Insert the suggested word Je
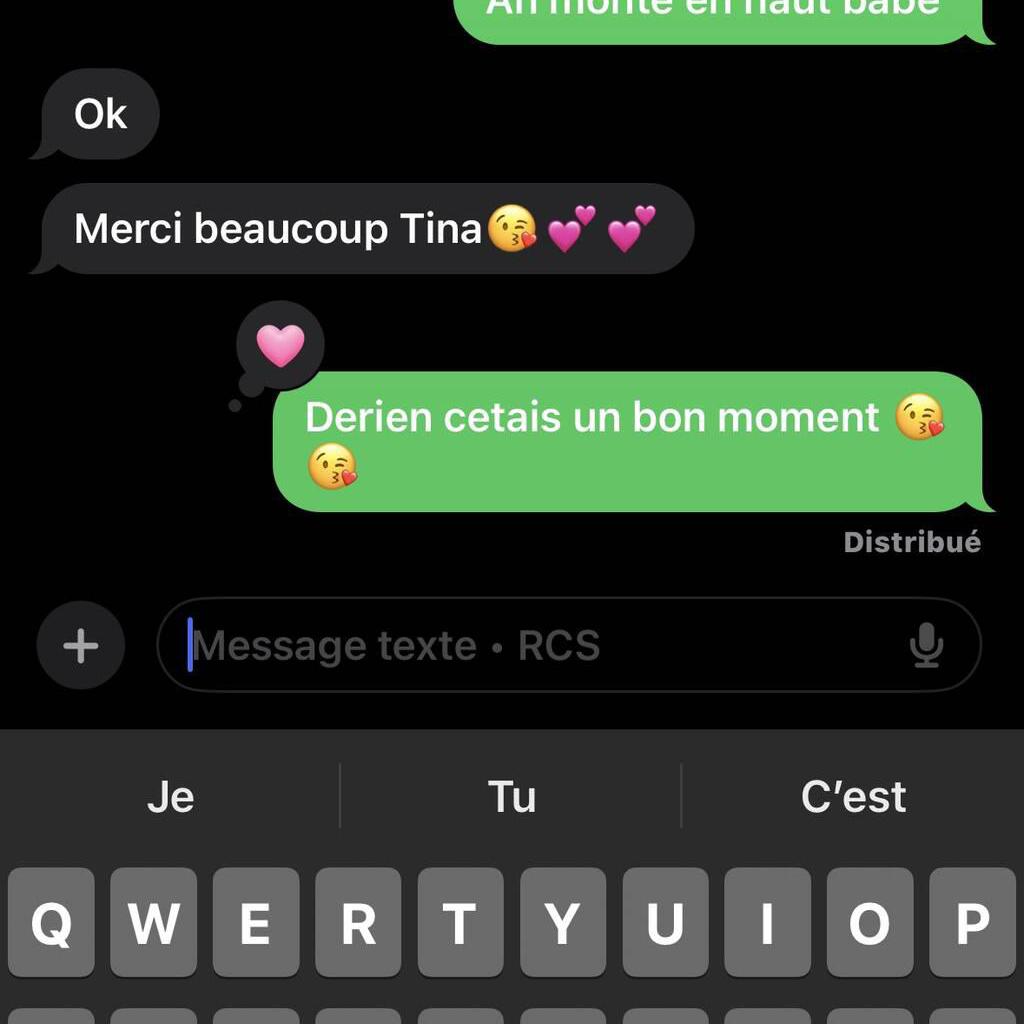This screenshot has width=1024, height=1024. click(x=170, y=797)
